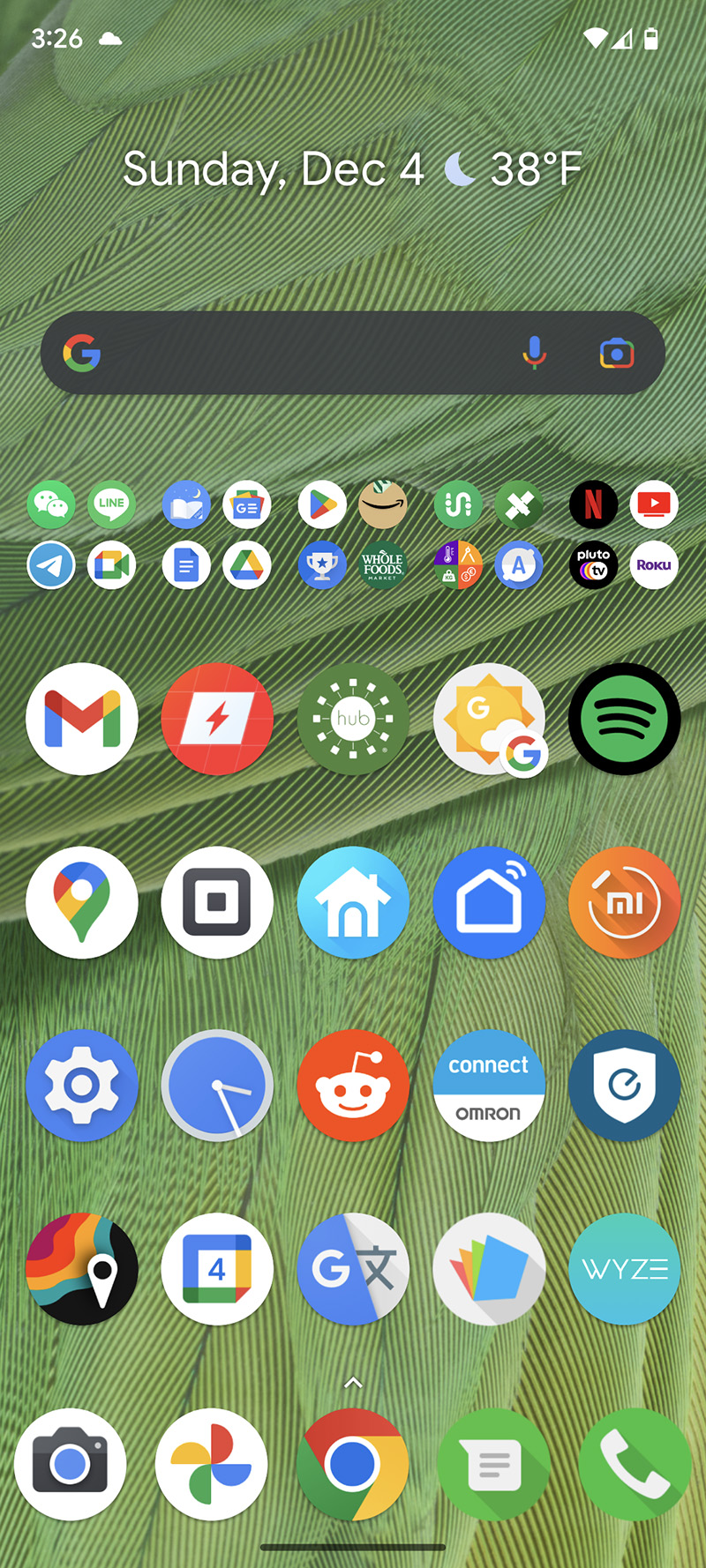
Task: Launch Google Lens camera search
Action: pyautogui.click(x=617, y=354)
